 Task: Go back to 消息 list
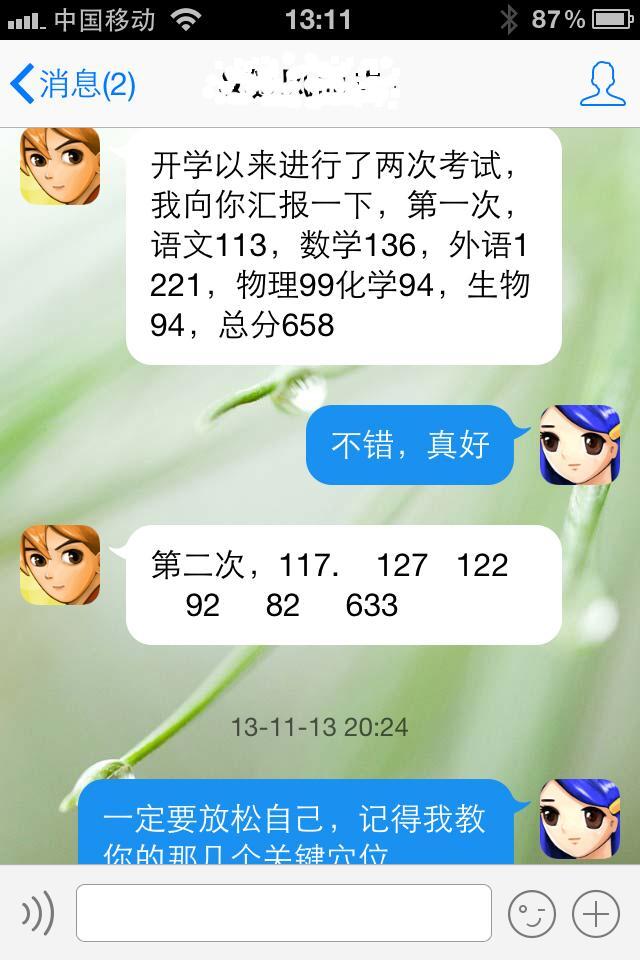pyautogui.click(x=72, y=84)
